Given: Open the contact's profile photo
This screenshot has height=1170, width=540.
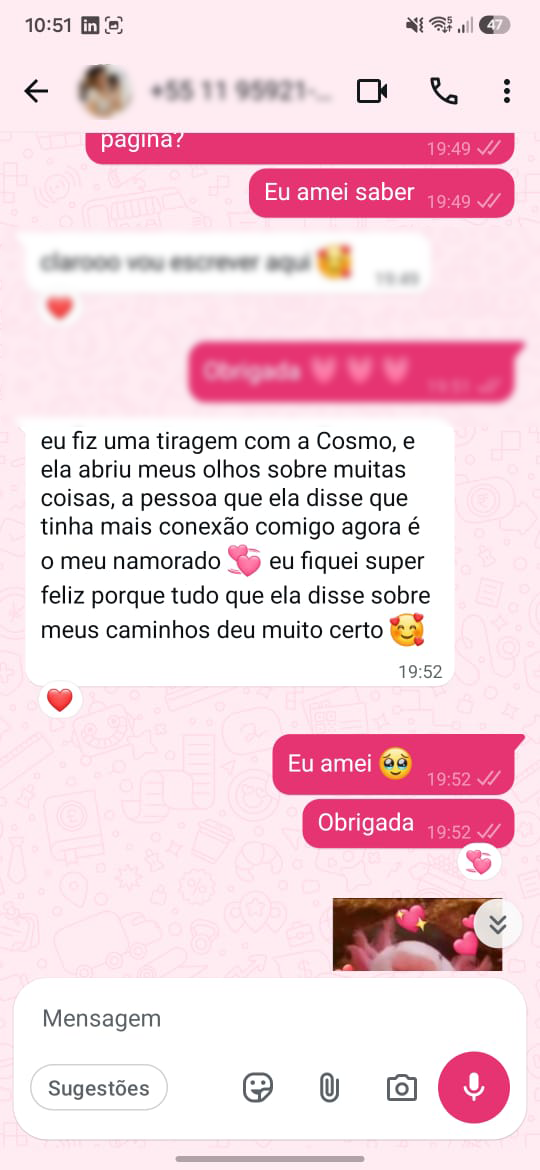Looking at the screenshot, I should pos(105,91).
